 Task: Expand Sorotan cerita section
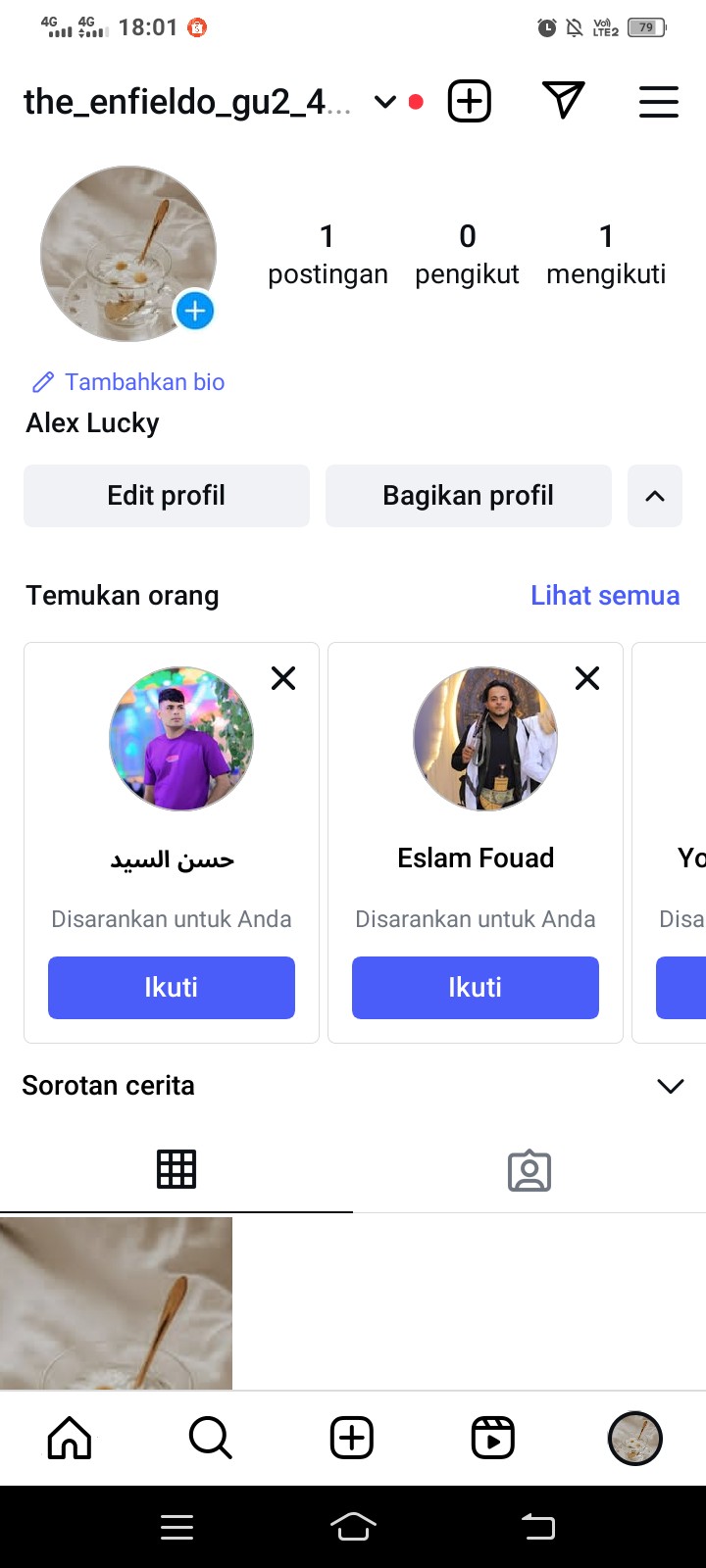(x=671, y=1086)
